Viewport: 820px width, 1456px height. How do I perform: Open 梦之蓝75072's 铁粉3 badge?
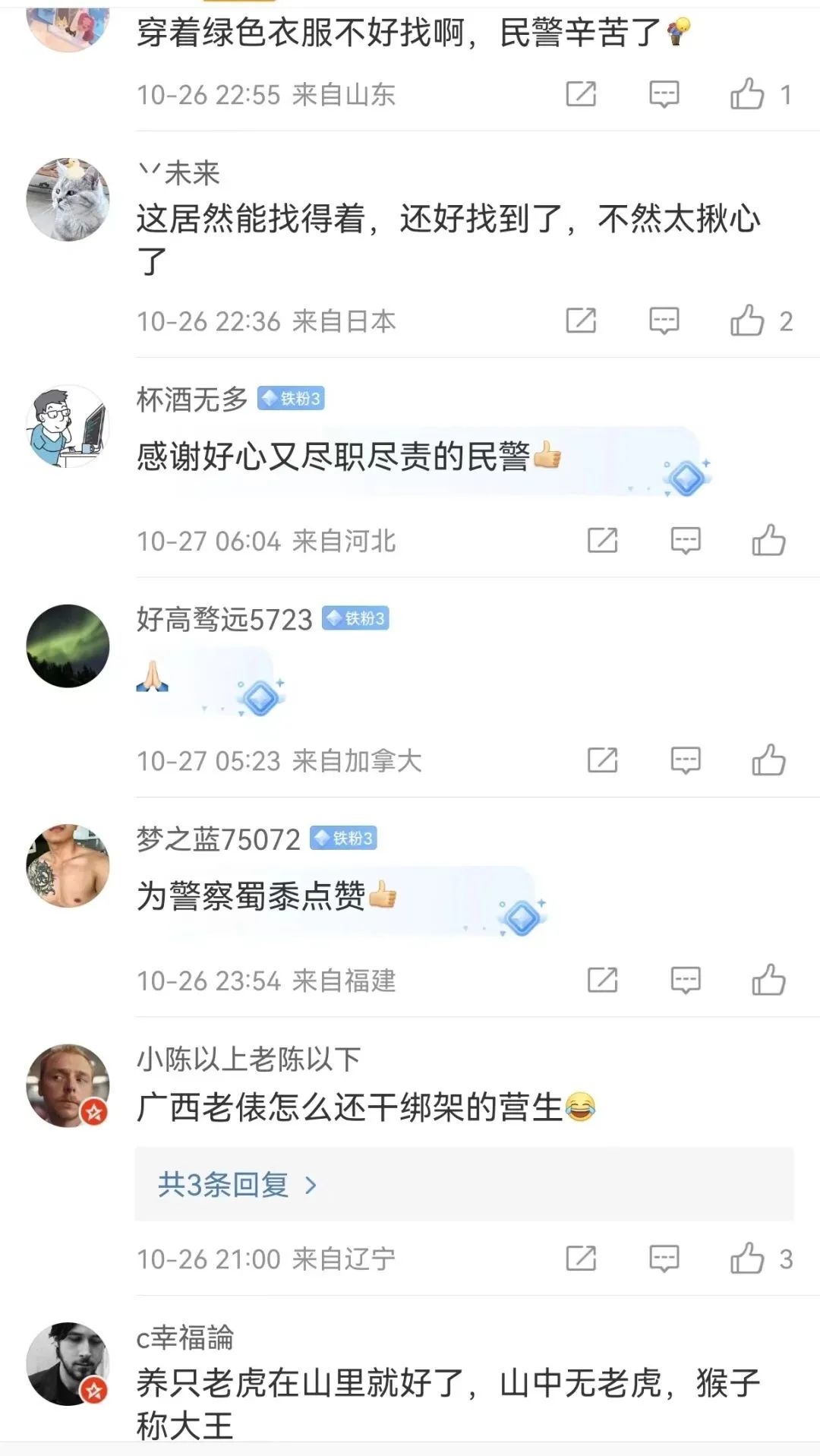coord(344,839)
